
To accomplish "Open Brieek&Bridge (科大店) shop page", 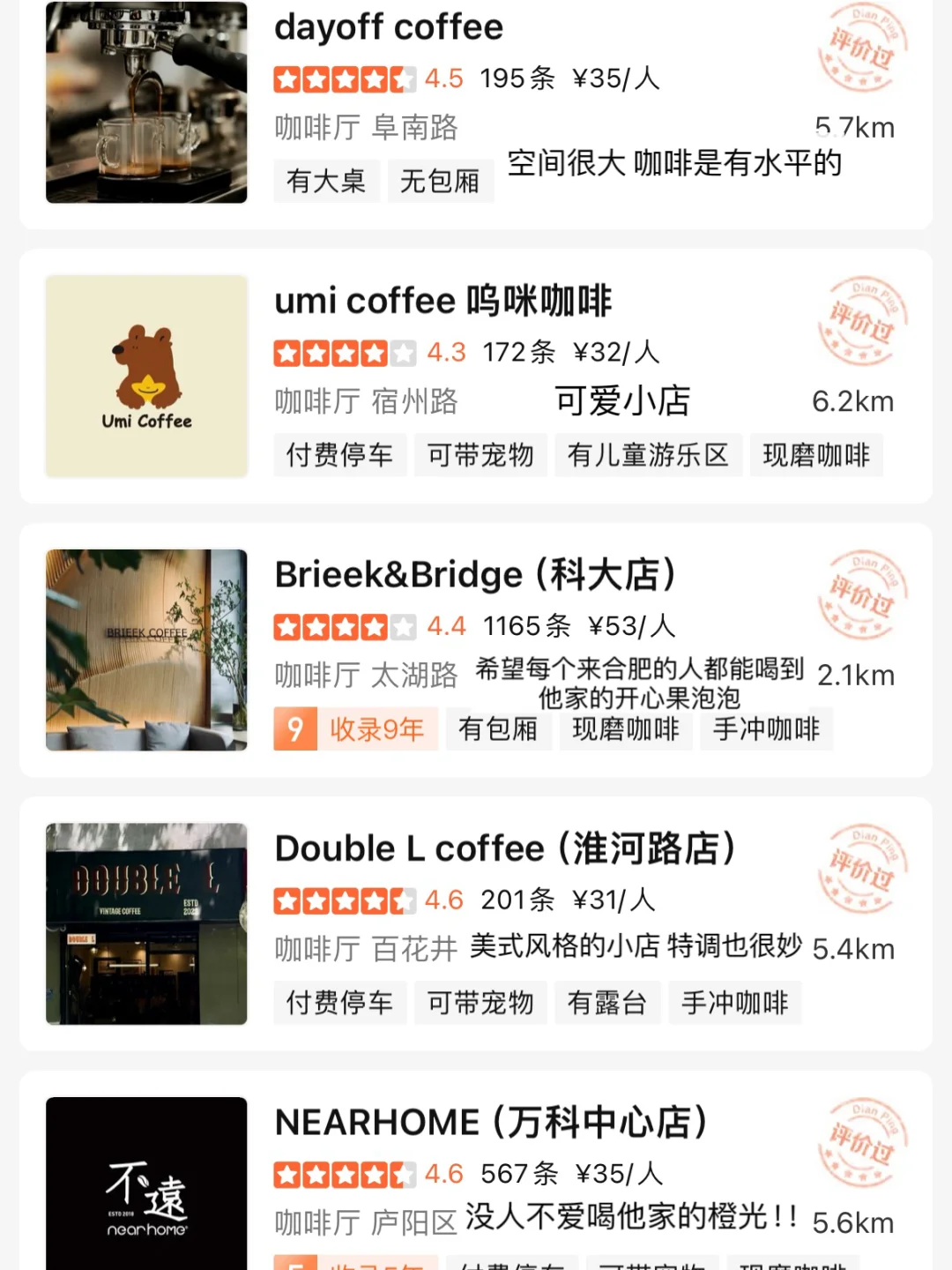I will coord(475,575).
